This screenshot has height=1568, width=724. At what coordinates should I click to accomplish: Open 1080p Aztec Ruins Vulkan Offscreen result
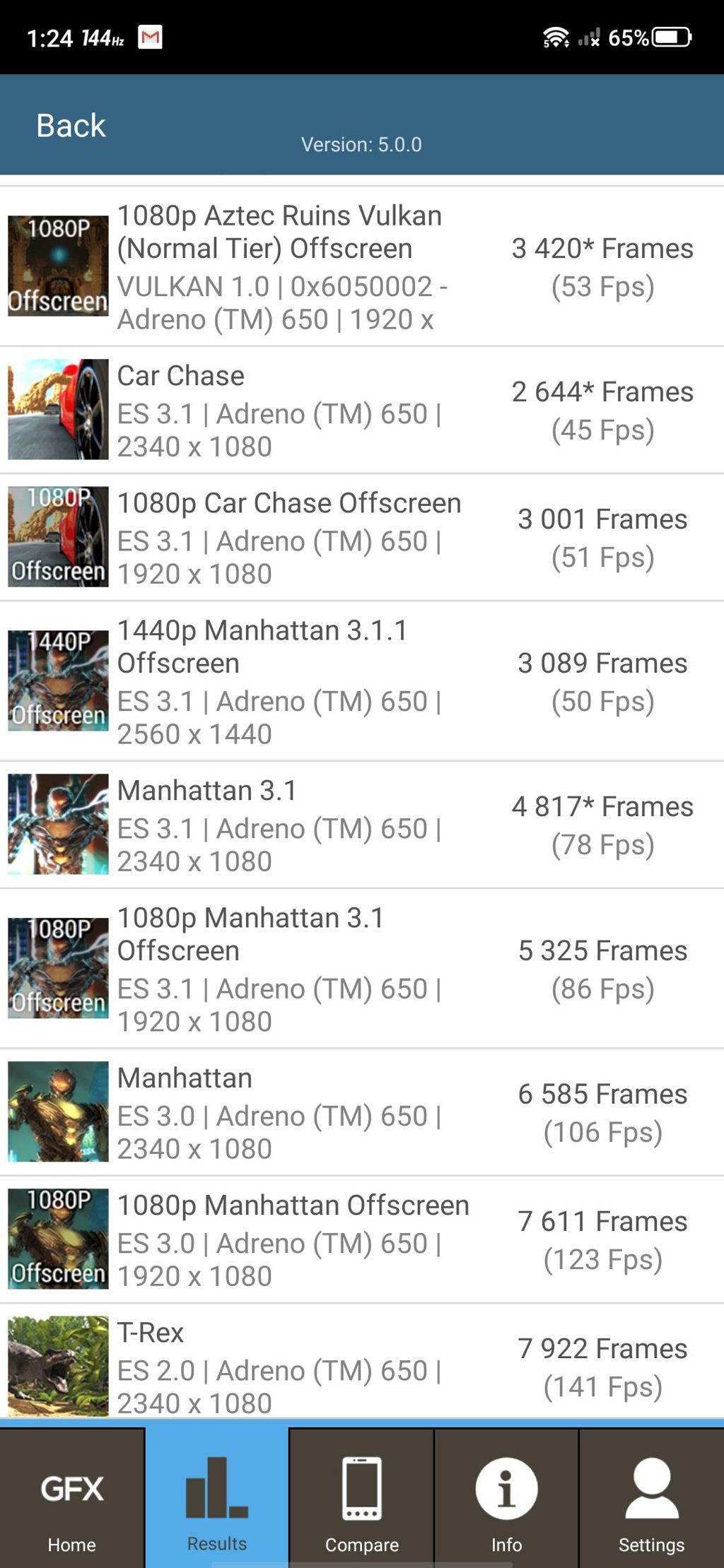(x=362, y=266)
